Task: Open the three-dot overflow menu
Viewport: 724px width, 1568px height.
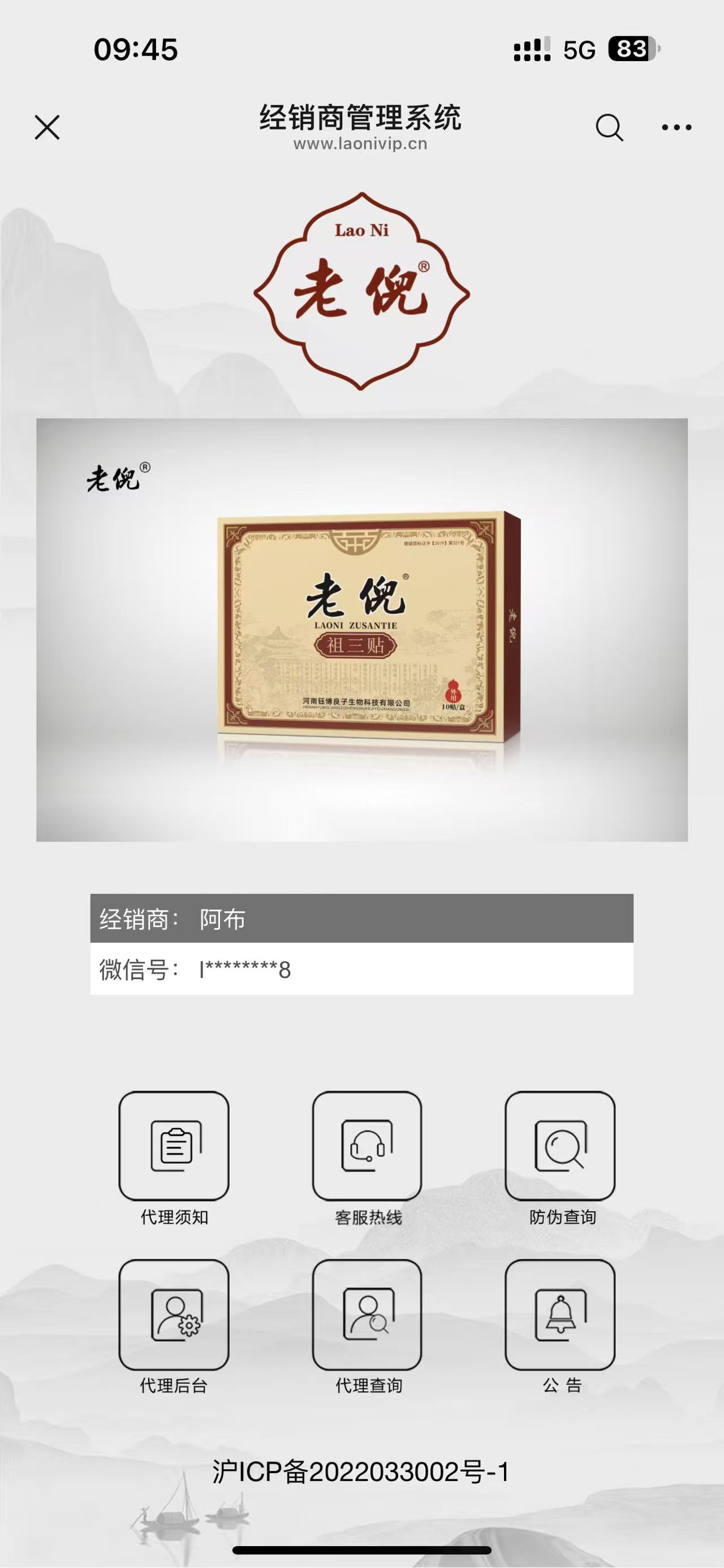Action: pos(676,127)
